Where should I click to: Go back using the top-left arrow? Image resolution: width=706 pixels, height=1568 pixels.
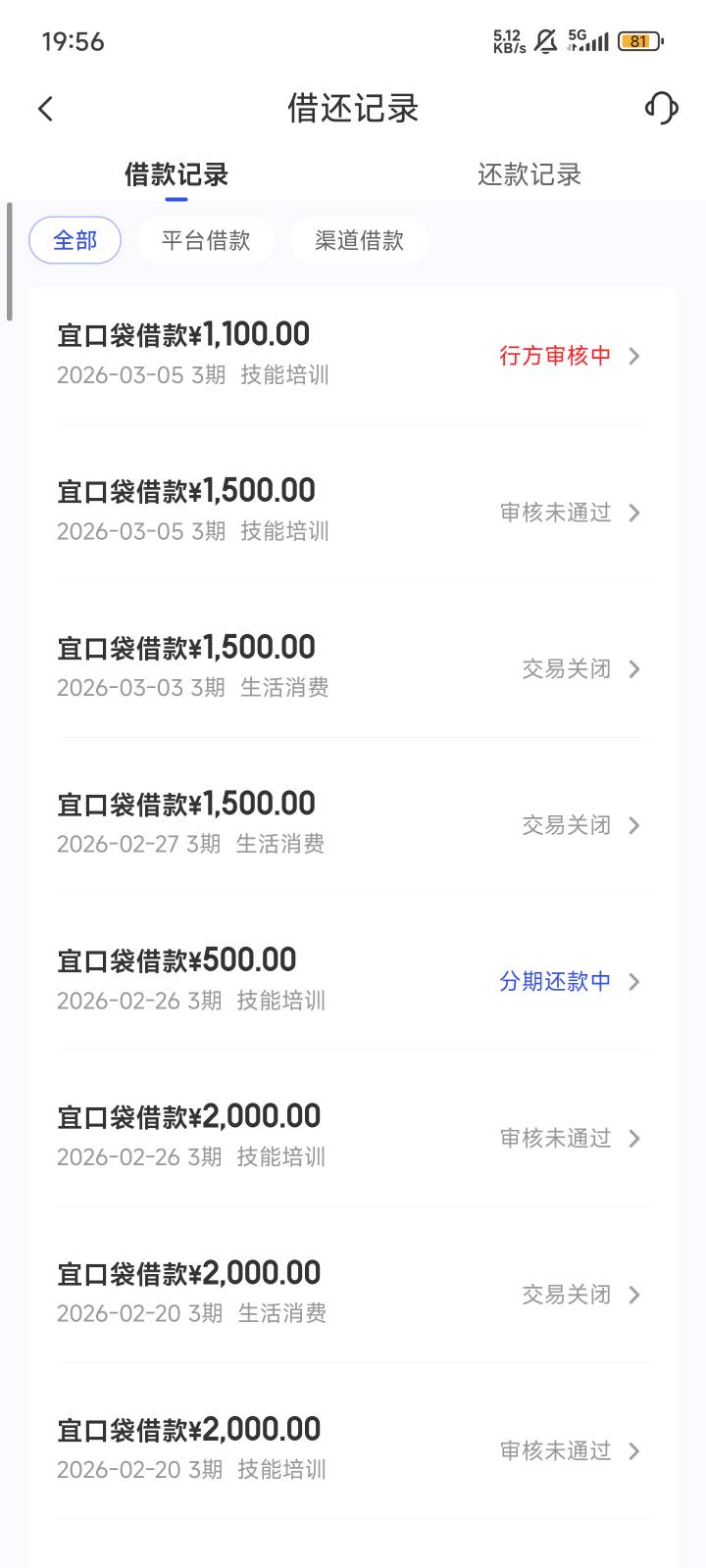(45, 109)
